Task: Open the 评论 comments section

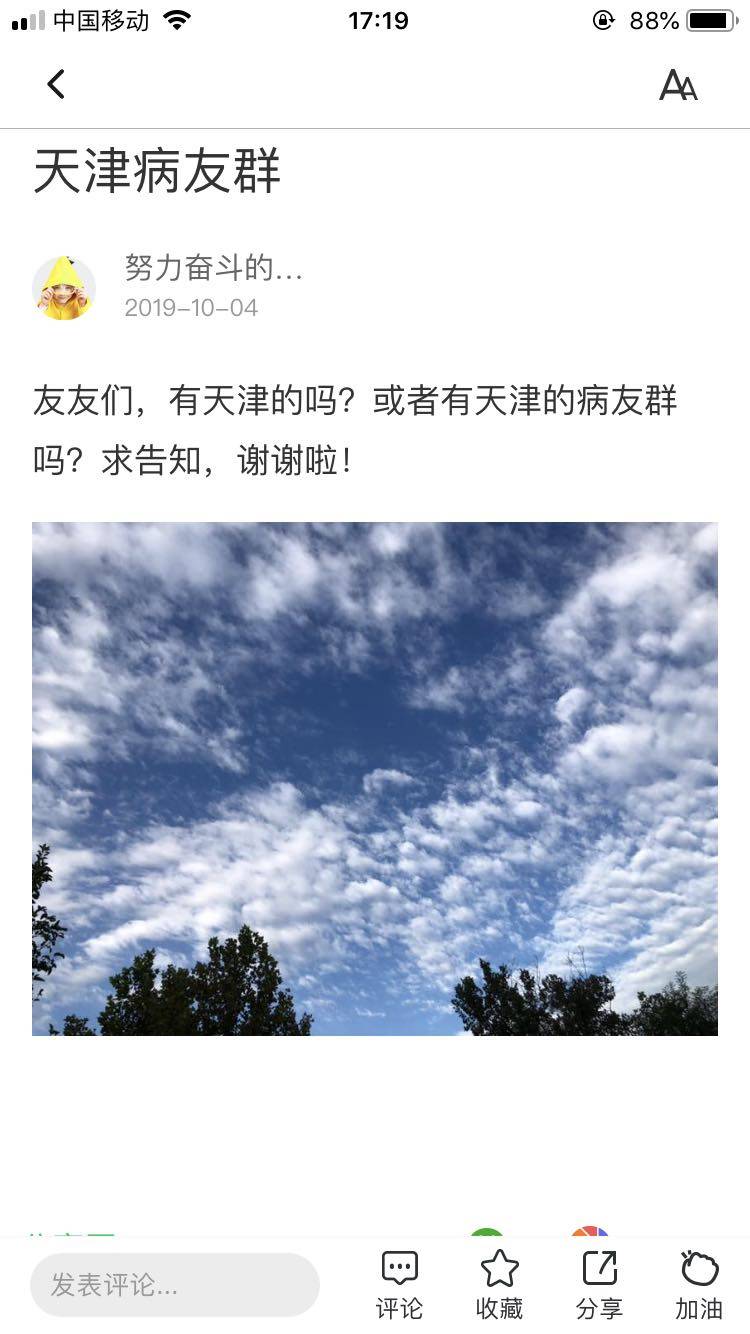Action: (x=399, y=1285)
